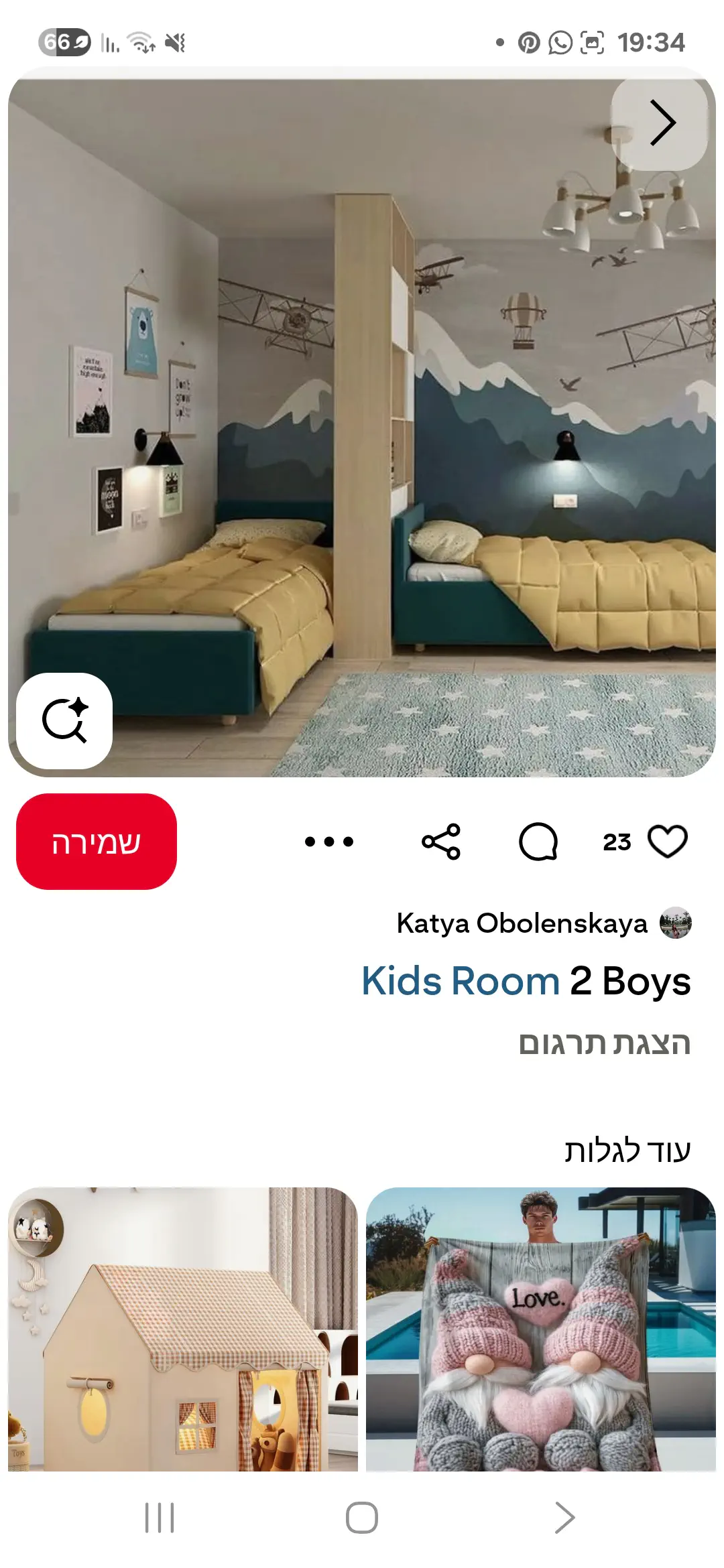Show recent apps from the navigation bar
Screen dimensions: 724x1568
160,1518
